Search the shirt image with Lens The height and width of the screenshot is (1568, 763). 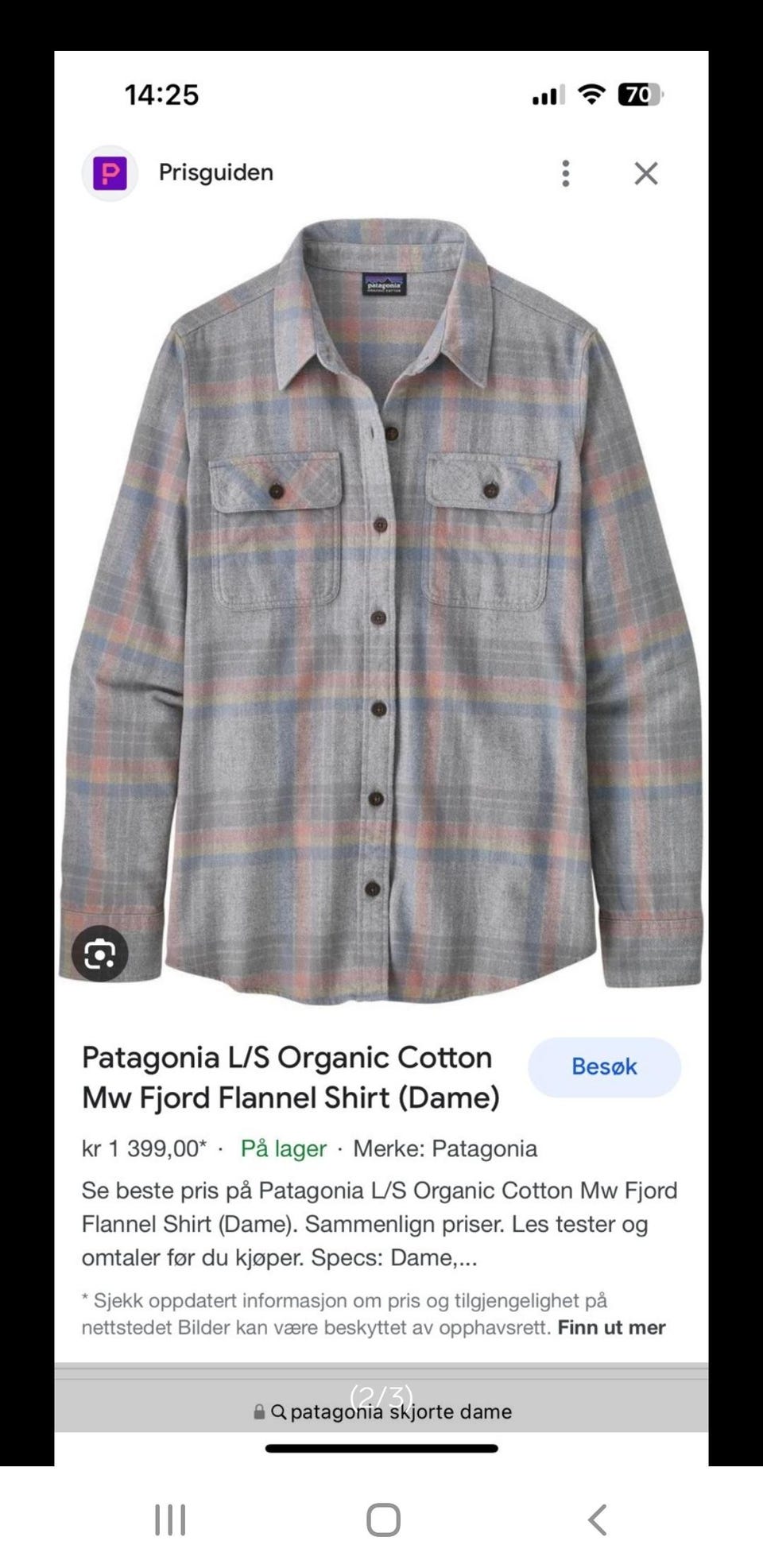click(100, 953)
